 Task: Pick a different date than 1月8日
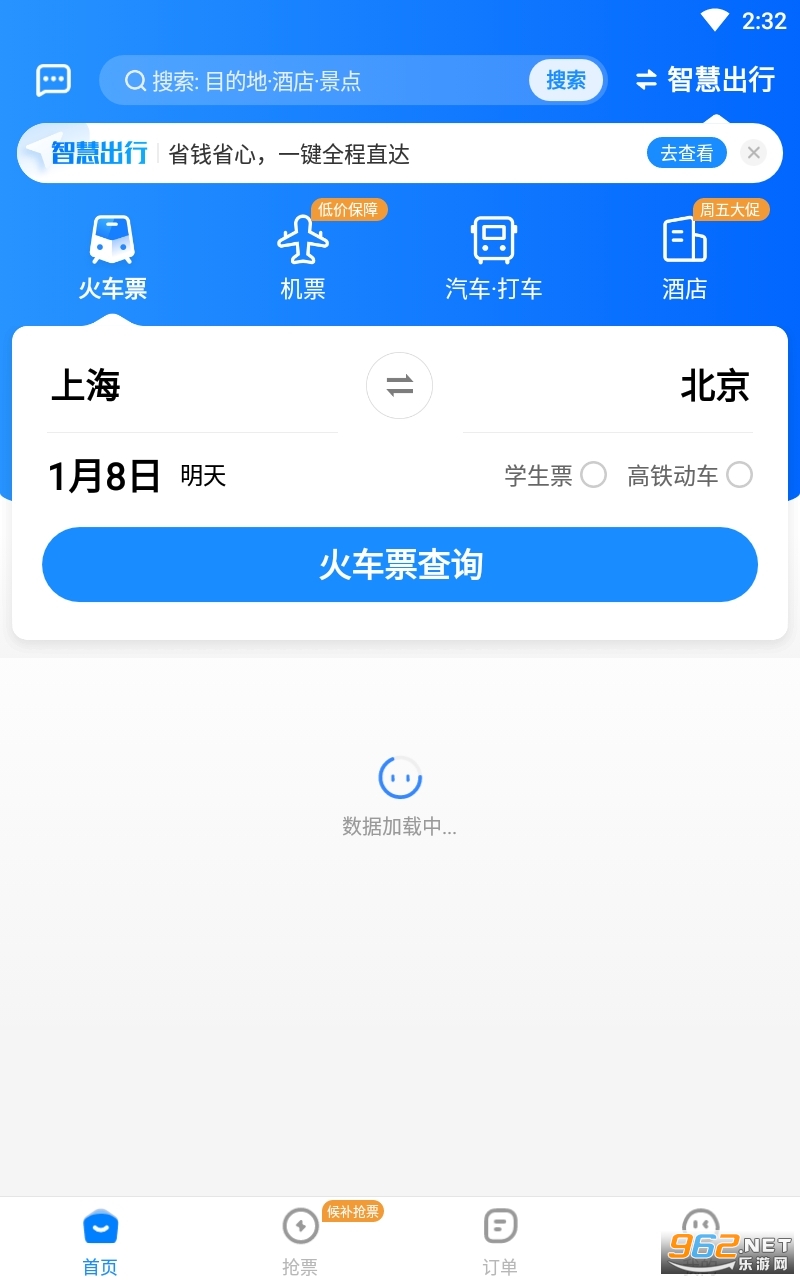click(105, 476)
